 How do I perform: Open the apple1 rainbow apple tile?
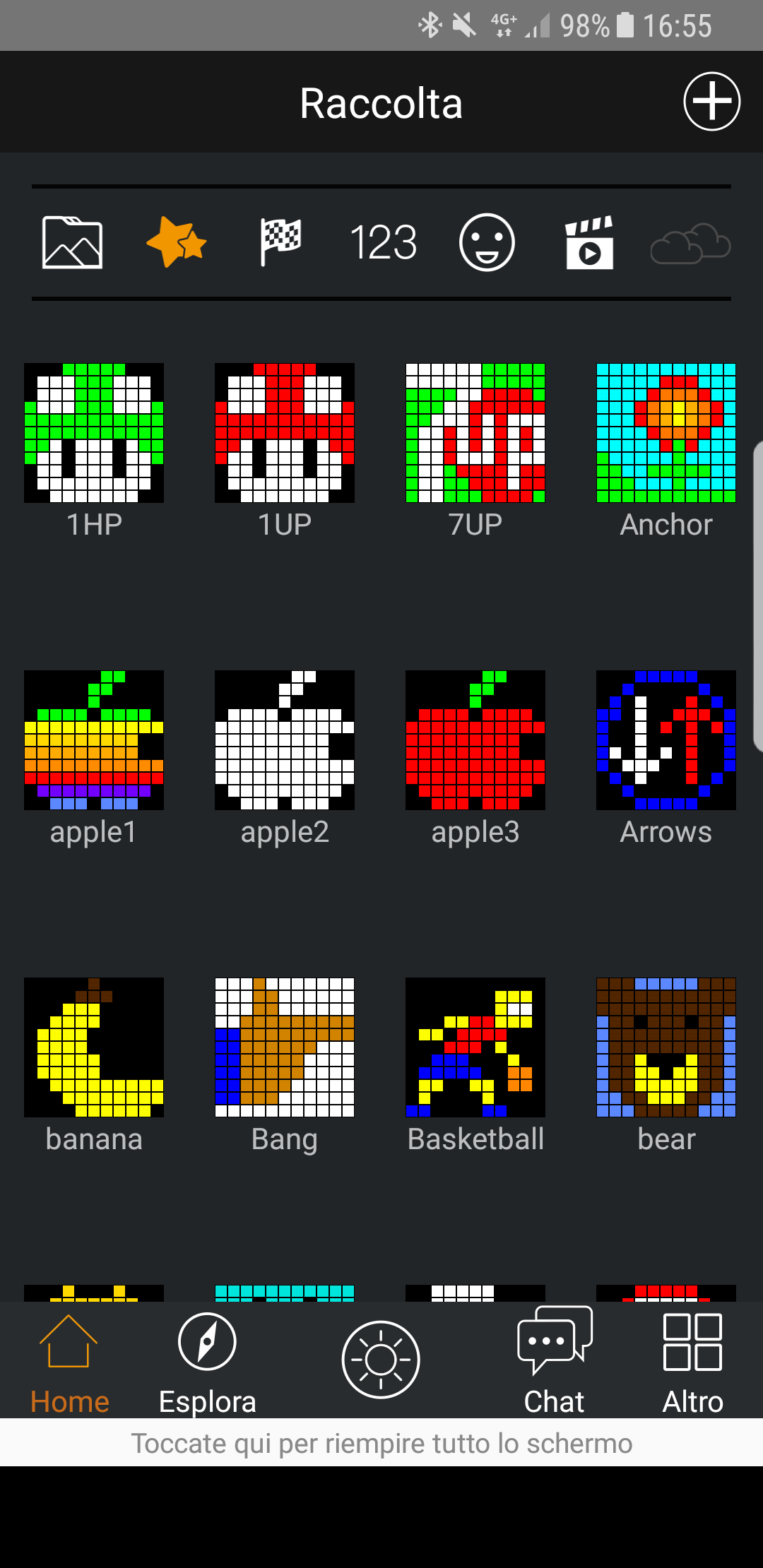94,740
